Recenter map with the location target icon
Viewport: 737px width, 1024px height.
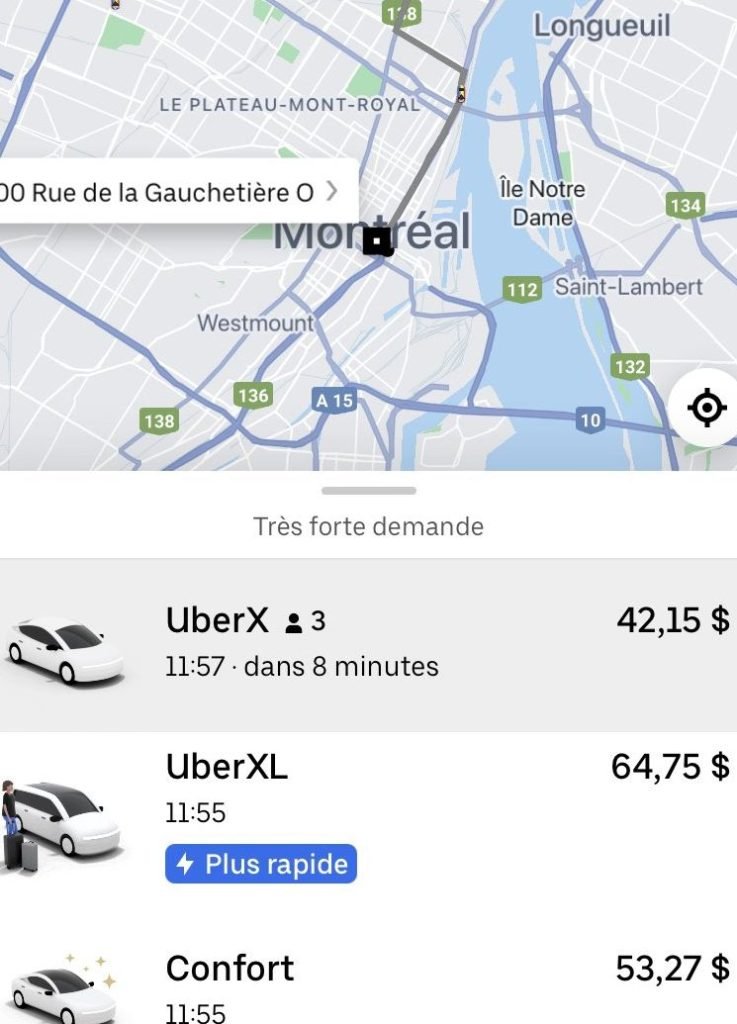(706, 408)
